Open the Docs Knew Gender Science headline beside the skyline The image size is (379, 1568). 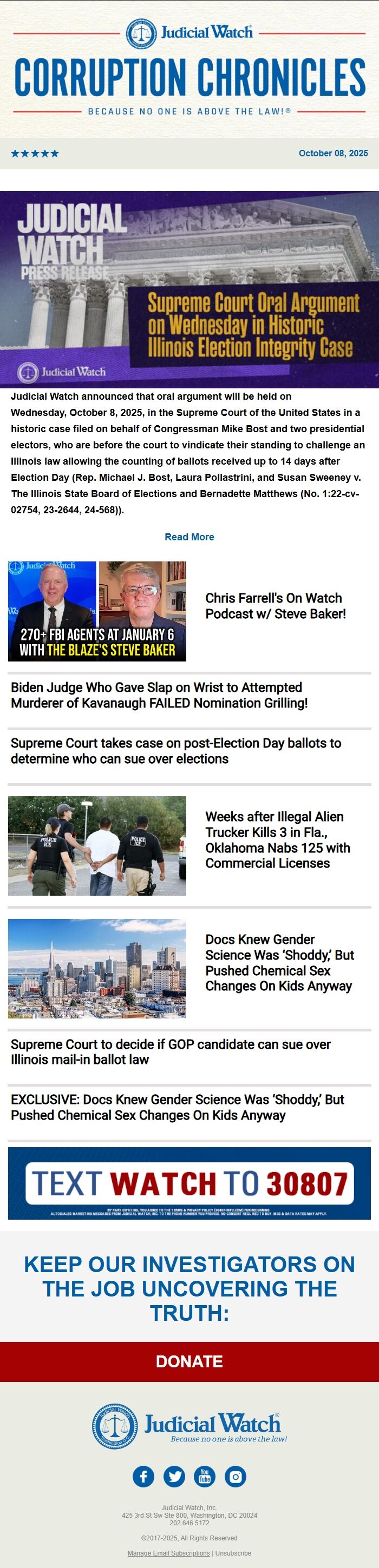coord(279,962)
